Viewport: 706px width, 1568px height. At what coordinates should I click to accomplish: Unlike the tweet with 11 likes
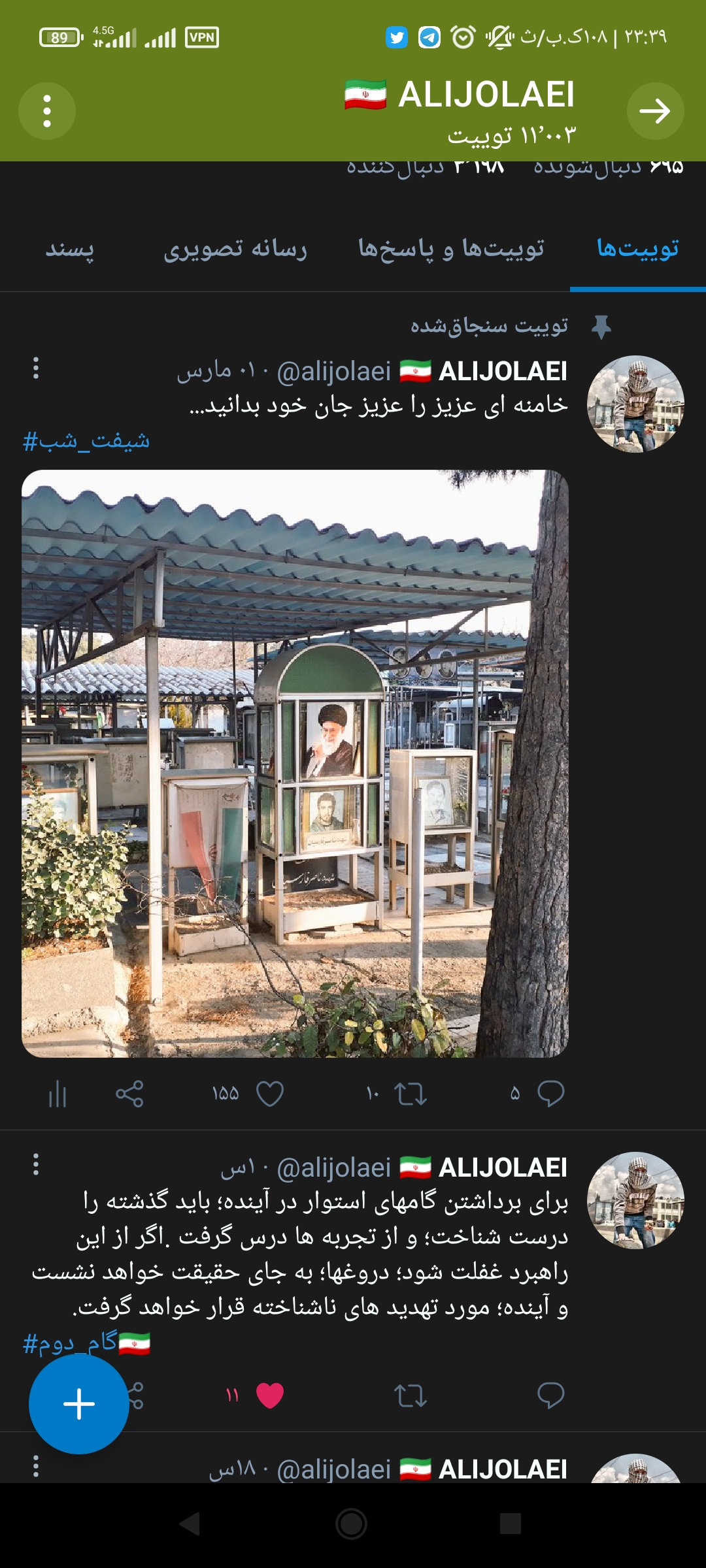click(x=269, y=1396)
